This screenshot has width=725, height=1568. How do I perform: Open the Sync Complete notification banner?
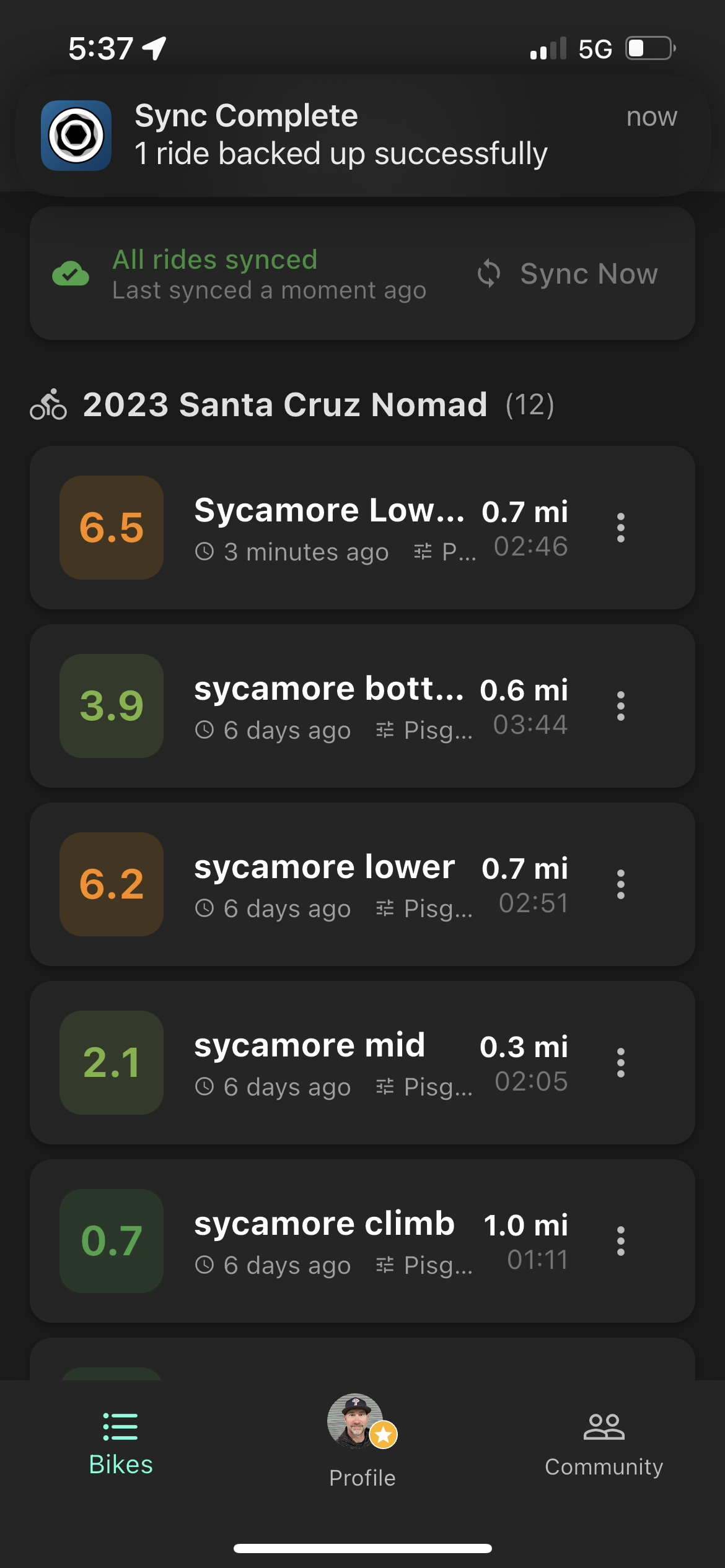[362, 135]
